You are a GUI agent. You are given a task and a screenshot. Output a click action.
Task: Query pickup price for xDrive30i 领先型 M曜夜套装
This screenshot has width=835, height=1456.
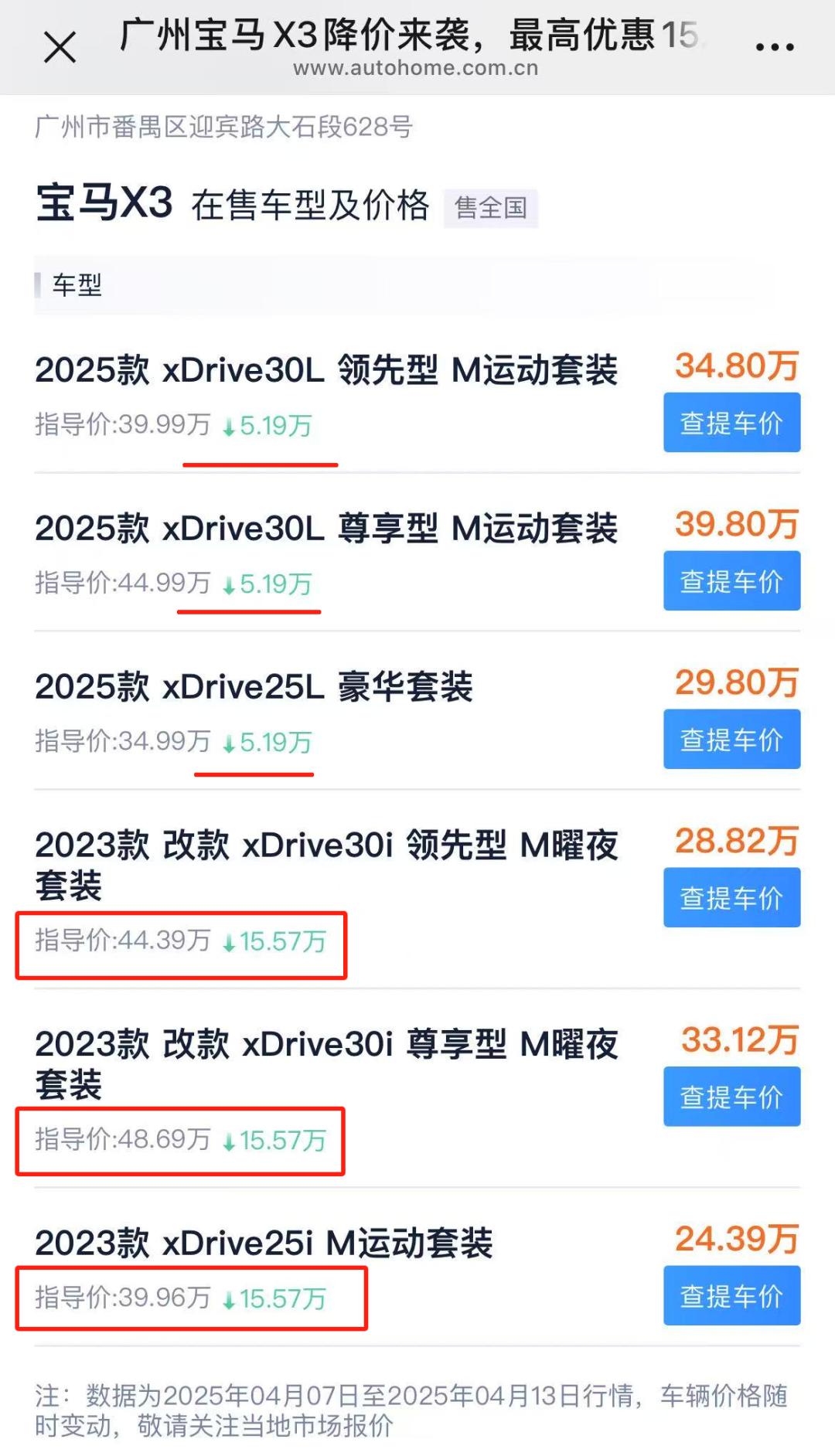click(731, 898)
